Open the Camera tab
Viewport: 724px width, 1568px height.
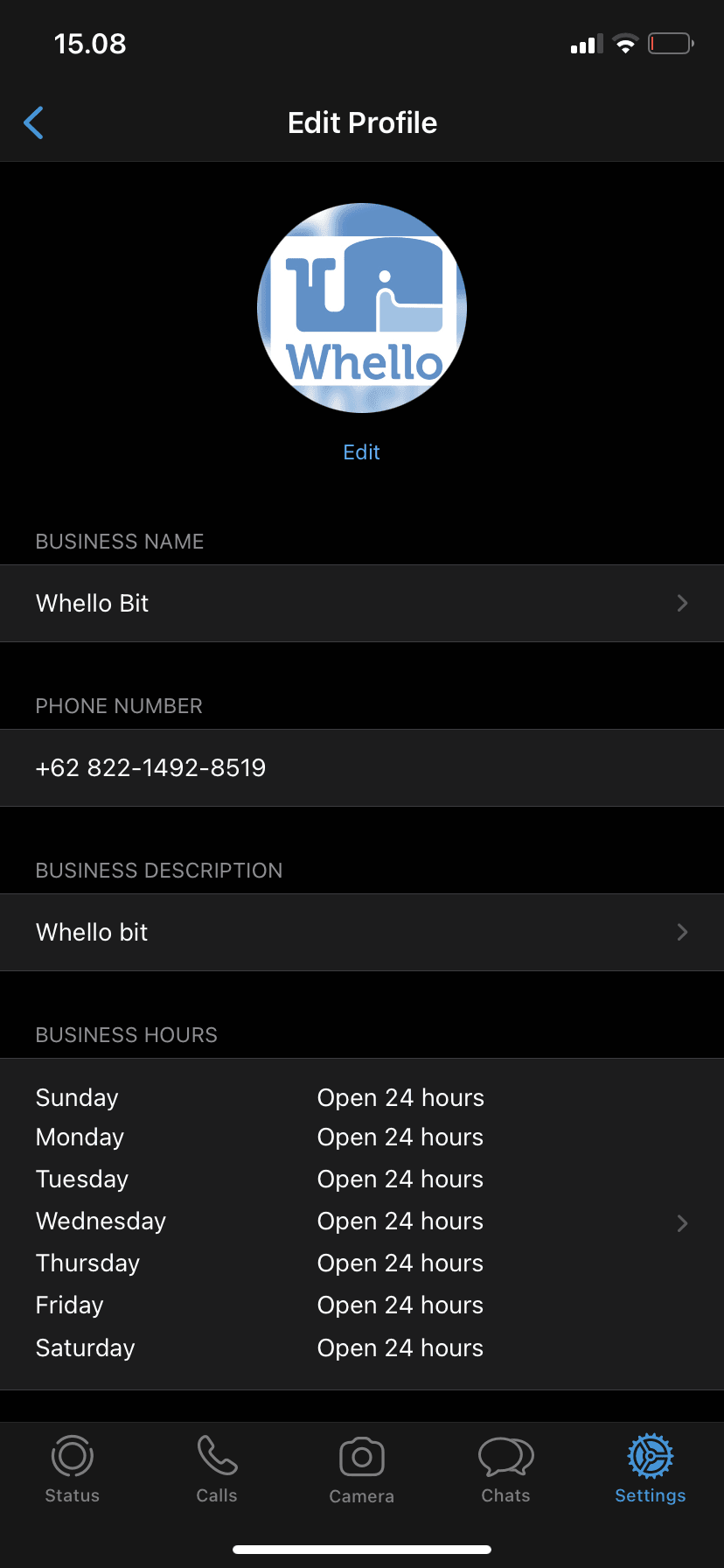click(x=362, y=1470)
